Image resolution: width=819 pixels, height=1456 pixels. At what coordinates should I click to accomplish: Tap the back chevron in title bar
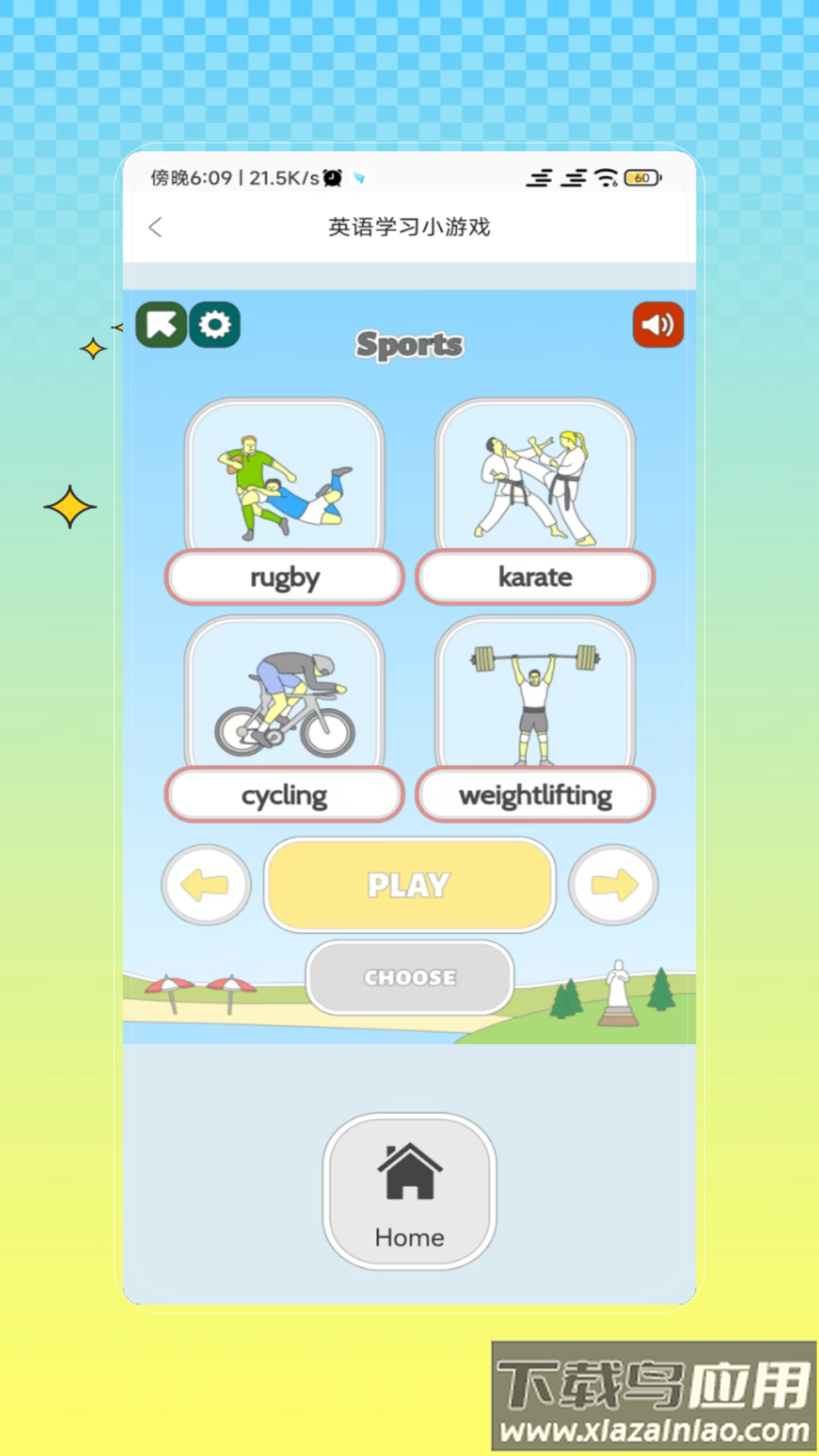coord(155,227)
